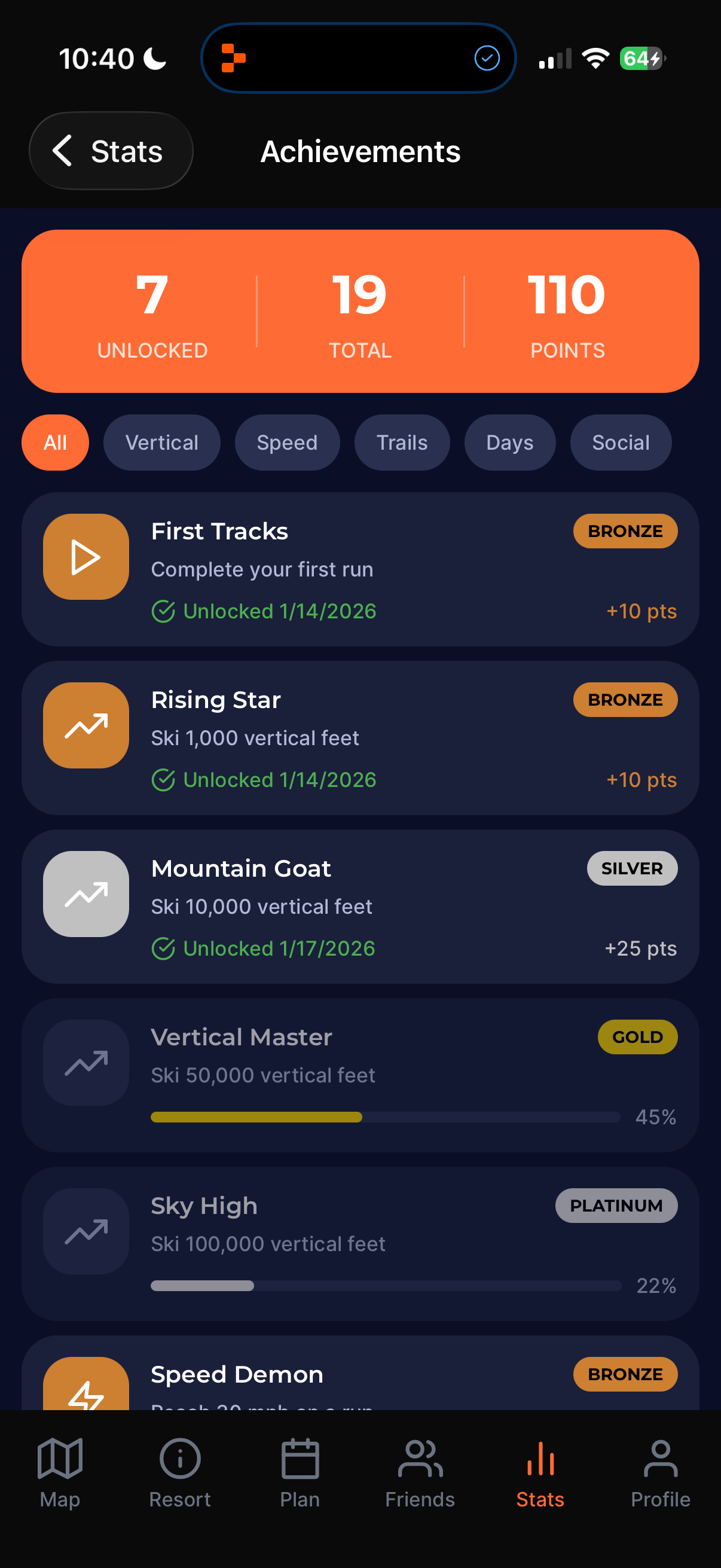Choose the Days filter chip
This screenshot has height=1568, width=721.
pyautogui.click(x=509, y=443)
